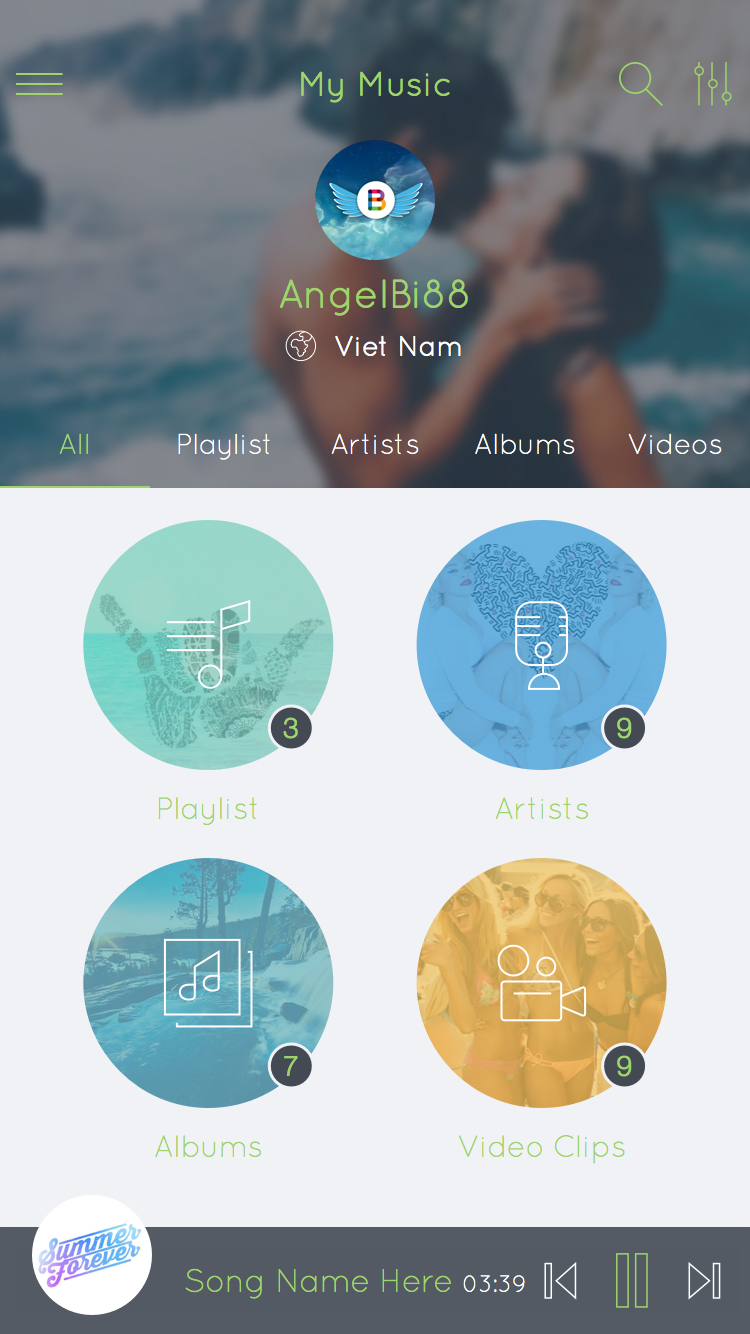Tap the AngelBi88 profile avatar
This screenshot has width=750, height=1334.
click(375, 200)
